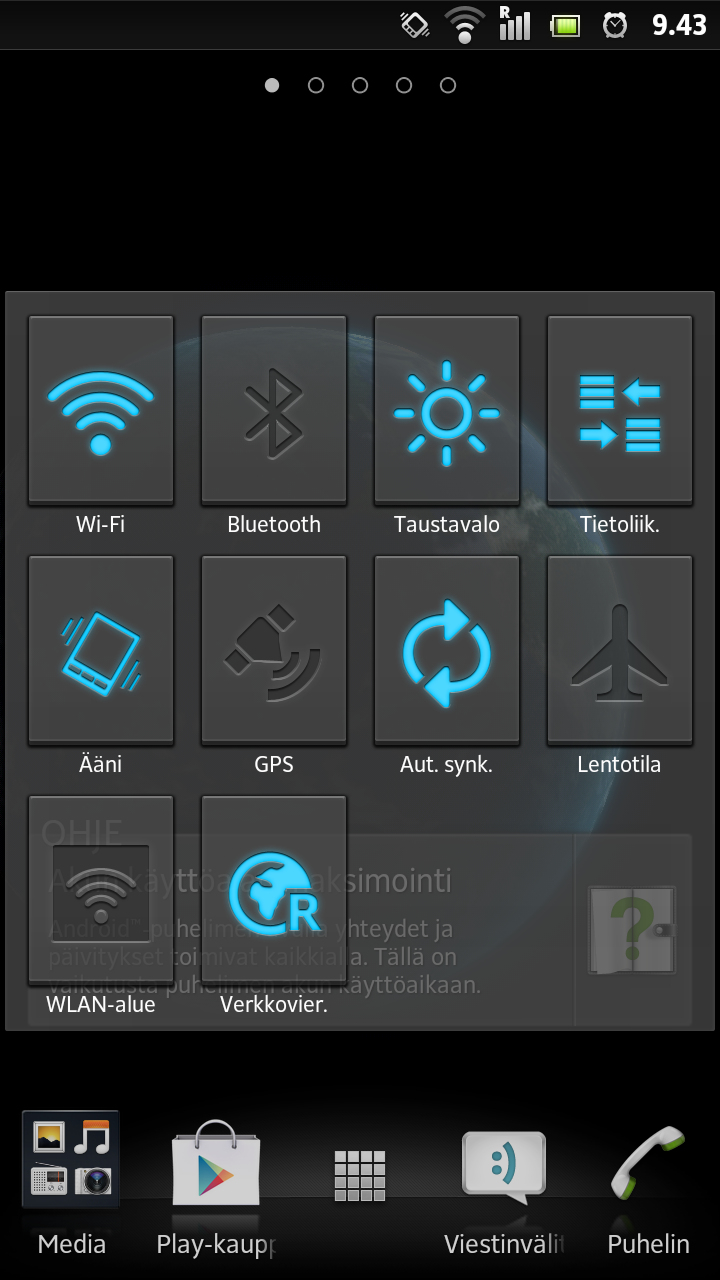The image size is (720, 1280).
Task: Turn on GPS
Action: click(x=274, y=650)
